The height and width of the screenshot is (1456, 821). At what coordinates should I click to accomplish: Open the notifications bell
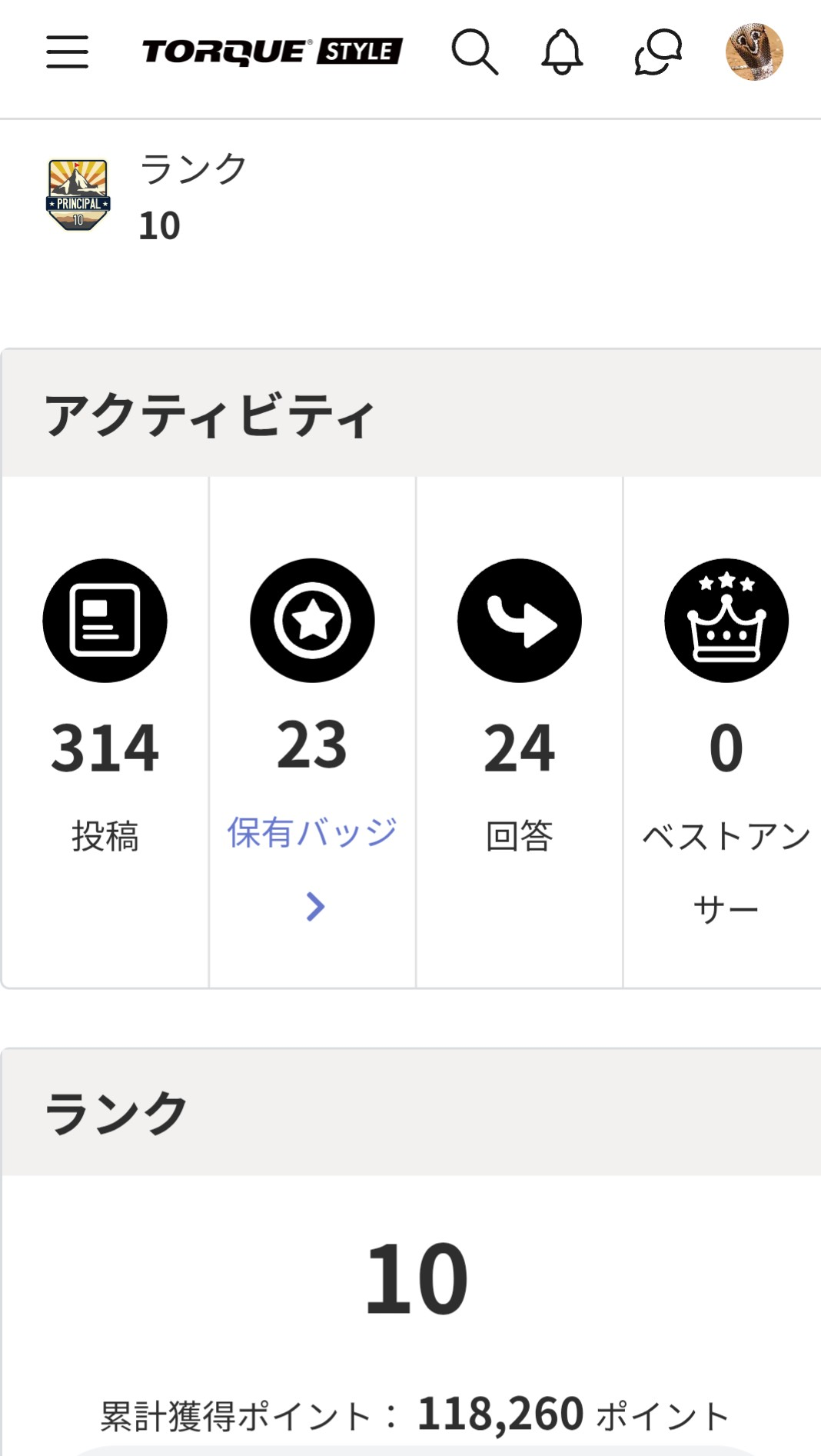tap(562, 52)
